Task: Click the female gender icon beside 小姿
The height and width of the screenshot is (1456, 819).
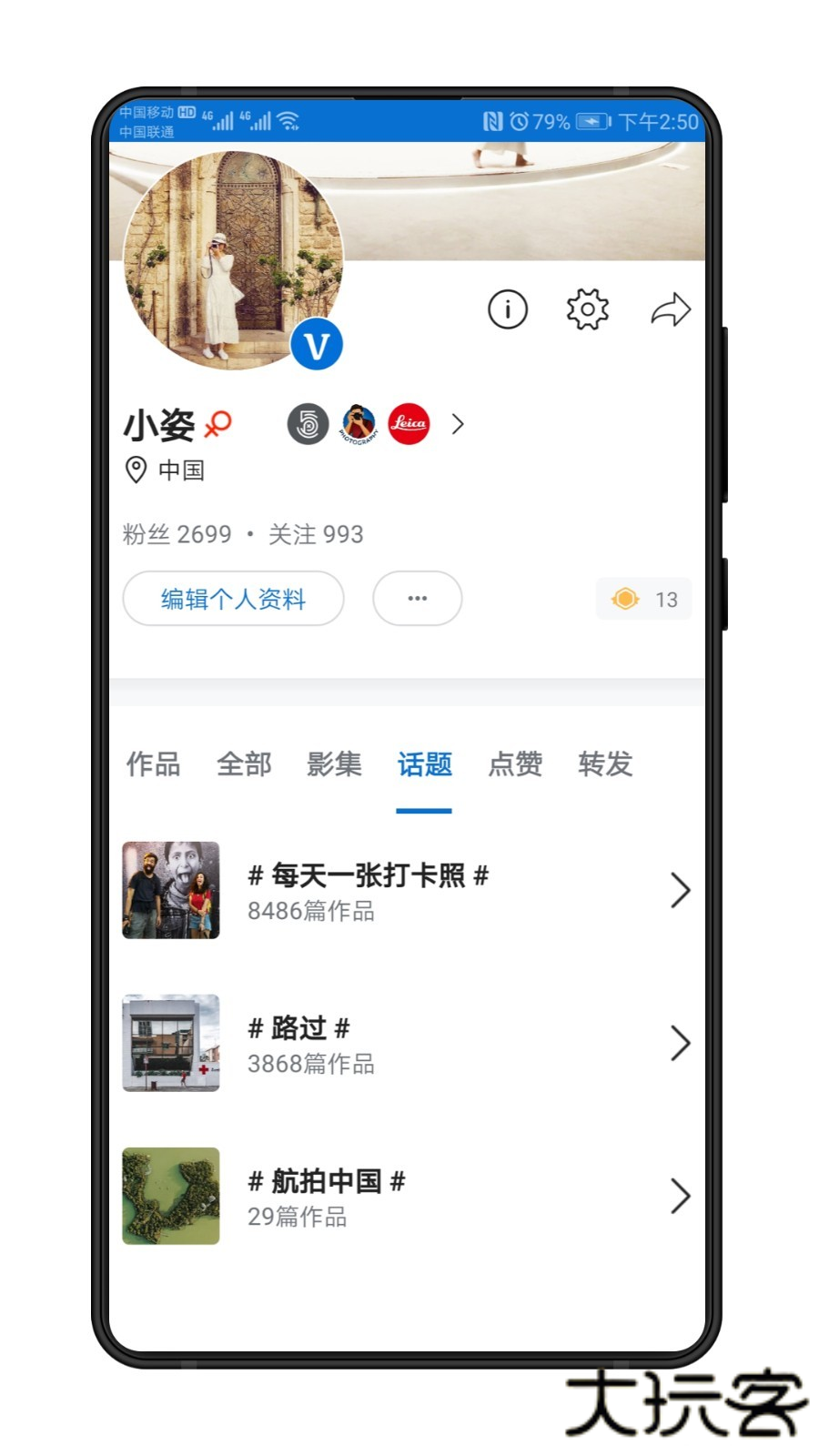Action: click(218, 424)
